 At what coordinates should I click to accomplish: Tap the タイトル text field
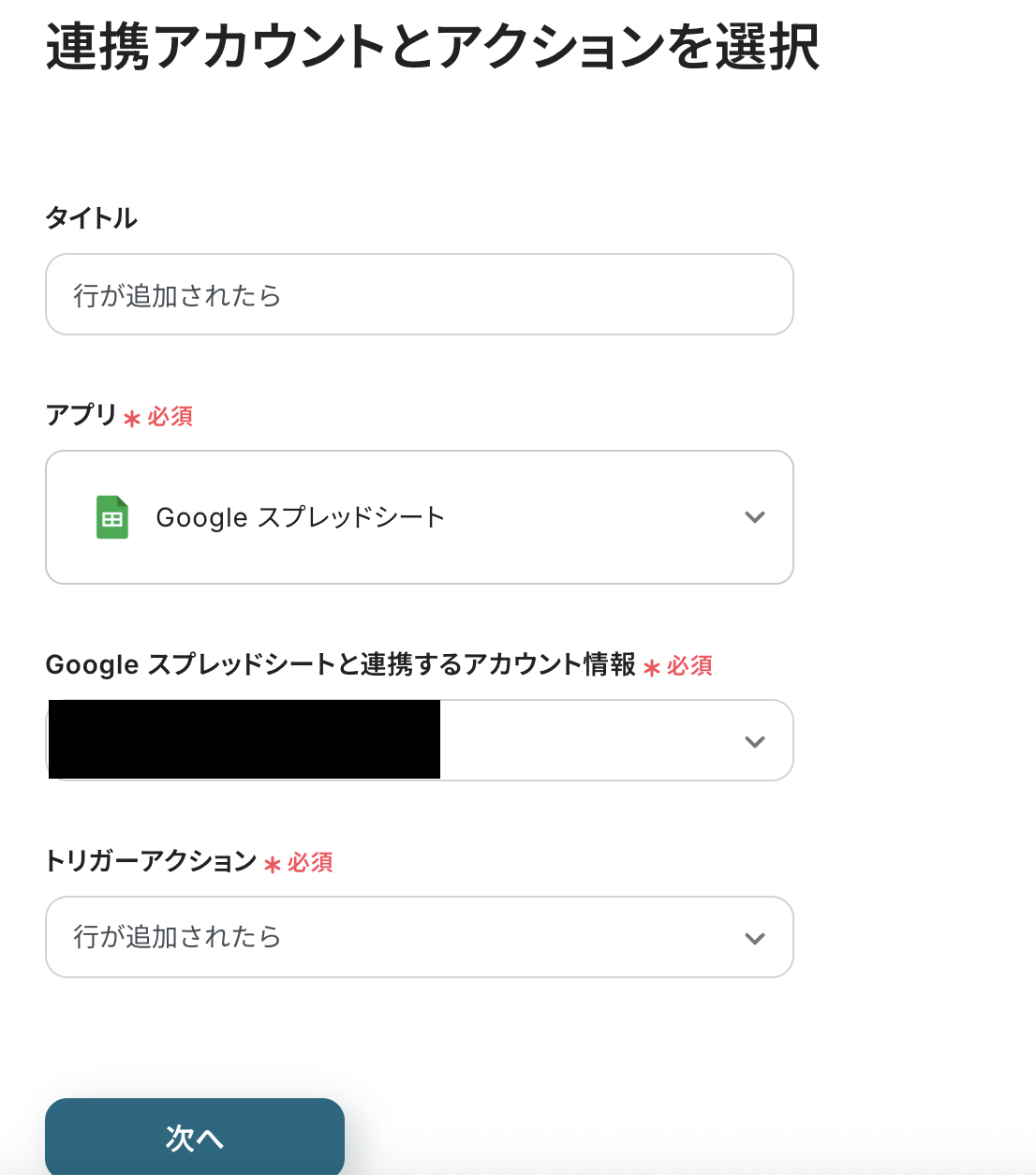pyautogui.click(x=419, y=294)
